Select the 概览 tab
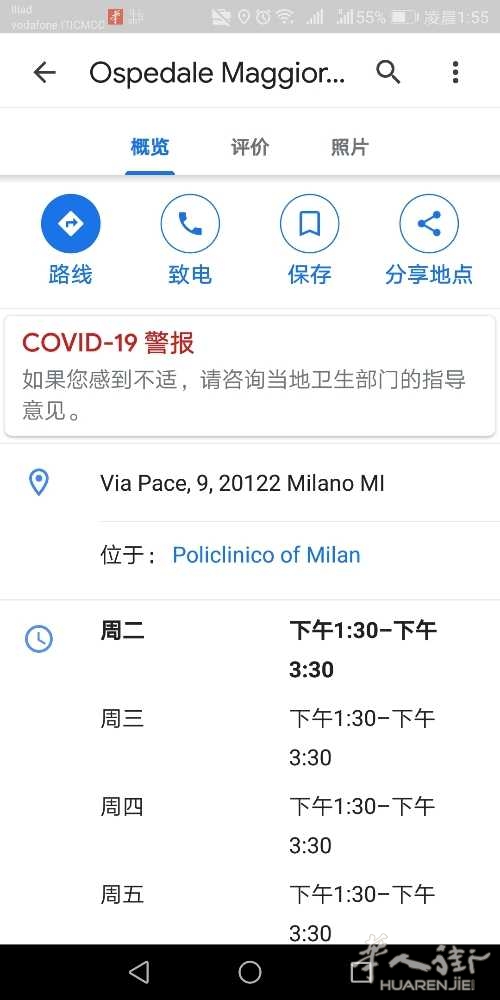 (x=150, y=147)
